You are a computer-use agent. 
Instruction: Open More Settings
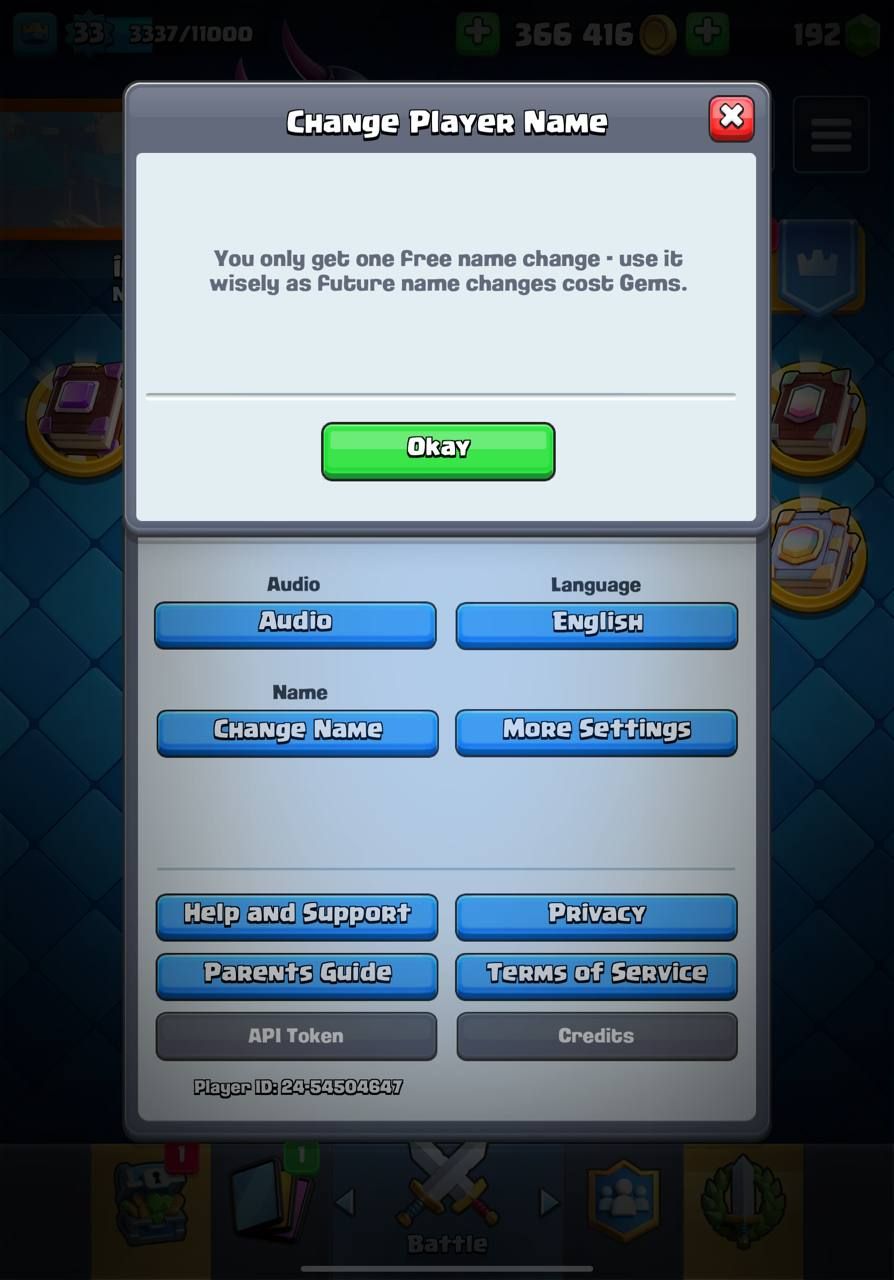tap(596, 731)
